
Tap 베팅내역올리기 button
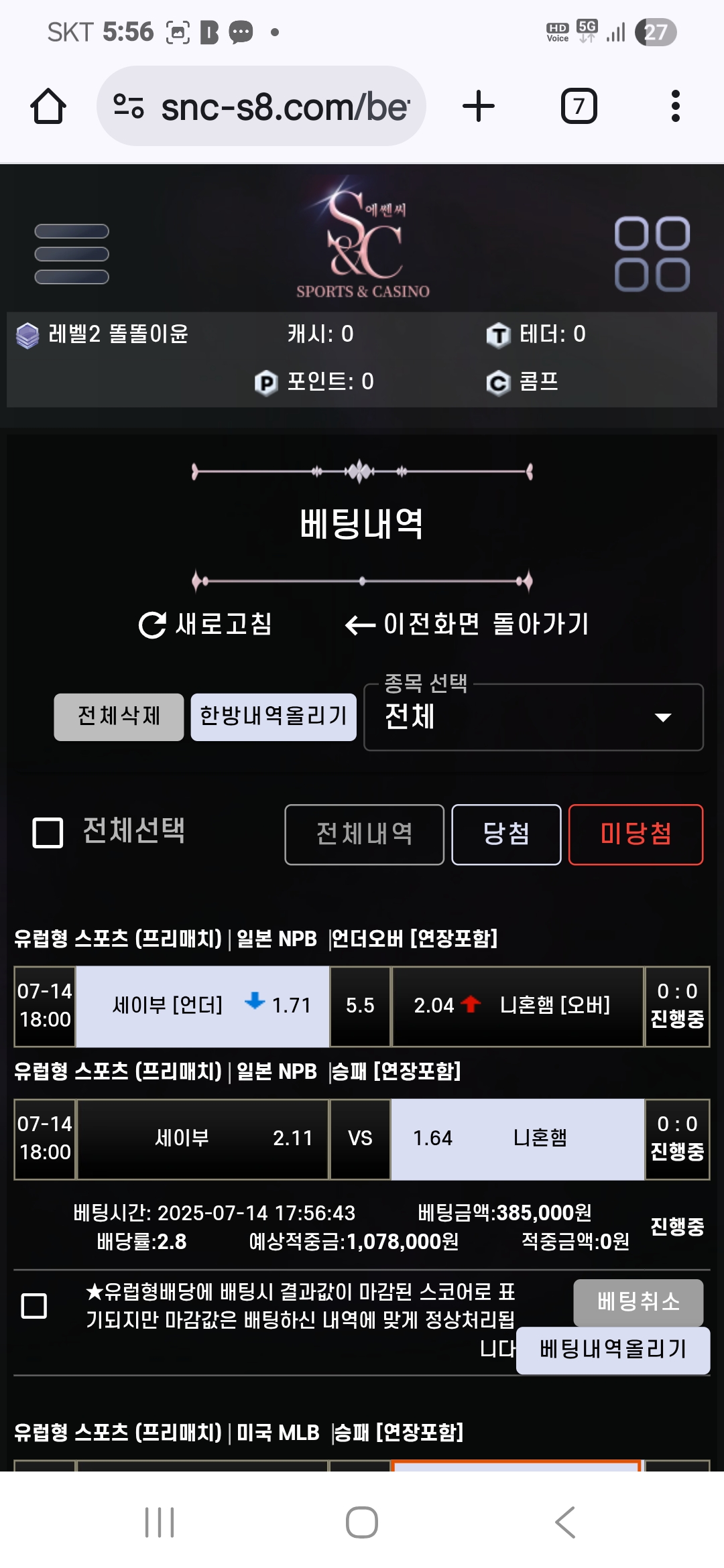pyautogui.click(x=613, y=1350)
